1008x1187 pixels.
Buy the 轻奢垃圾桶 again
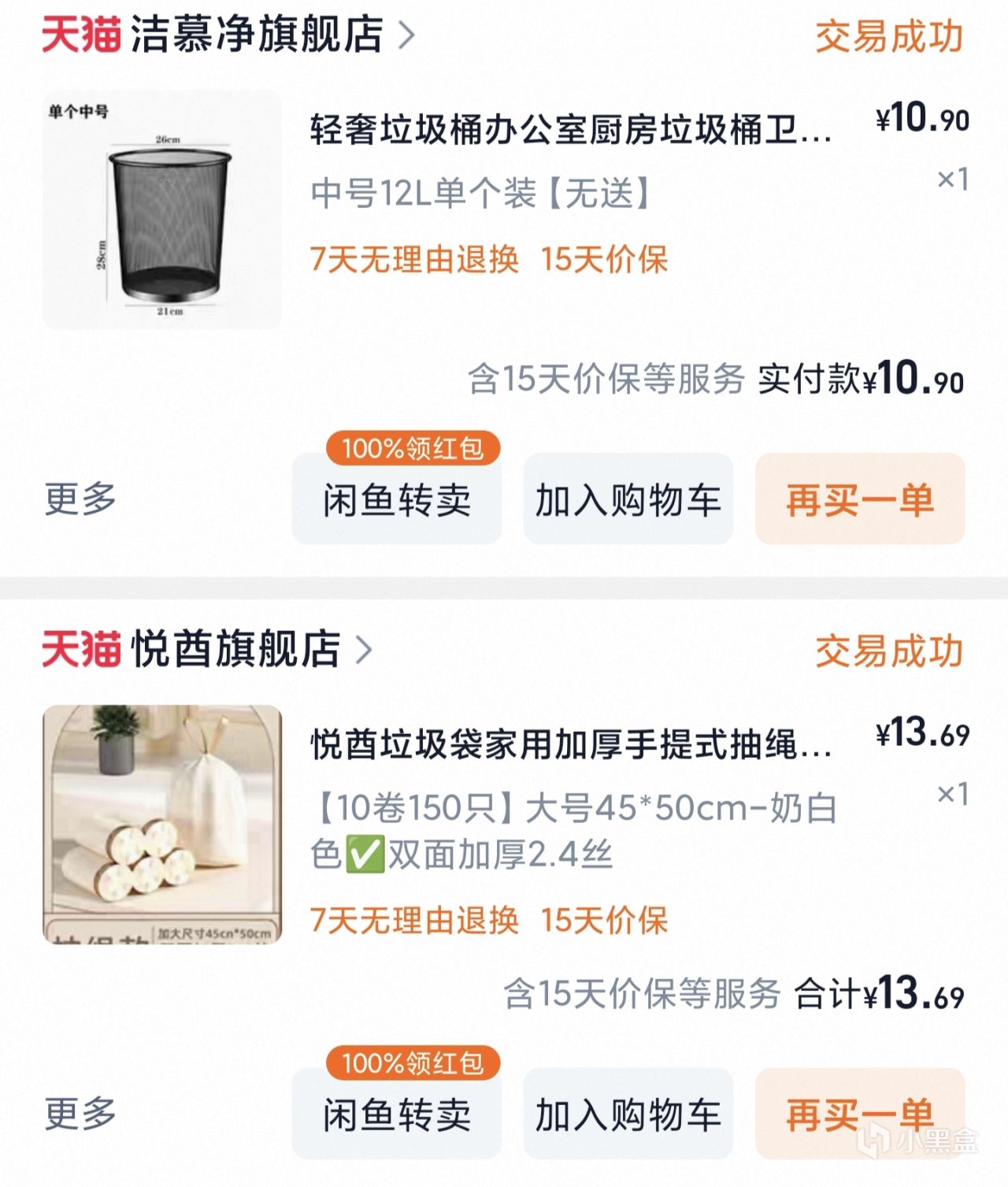pos(860,499)
